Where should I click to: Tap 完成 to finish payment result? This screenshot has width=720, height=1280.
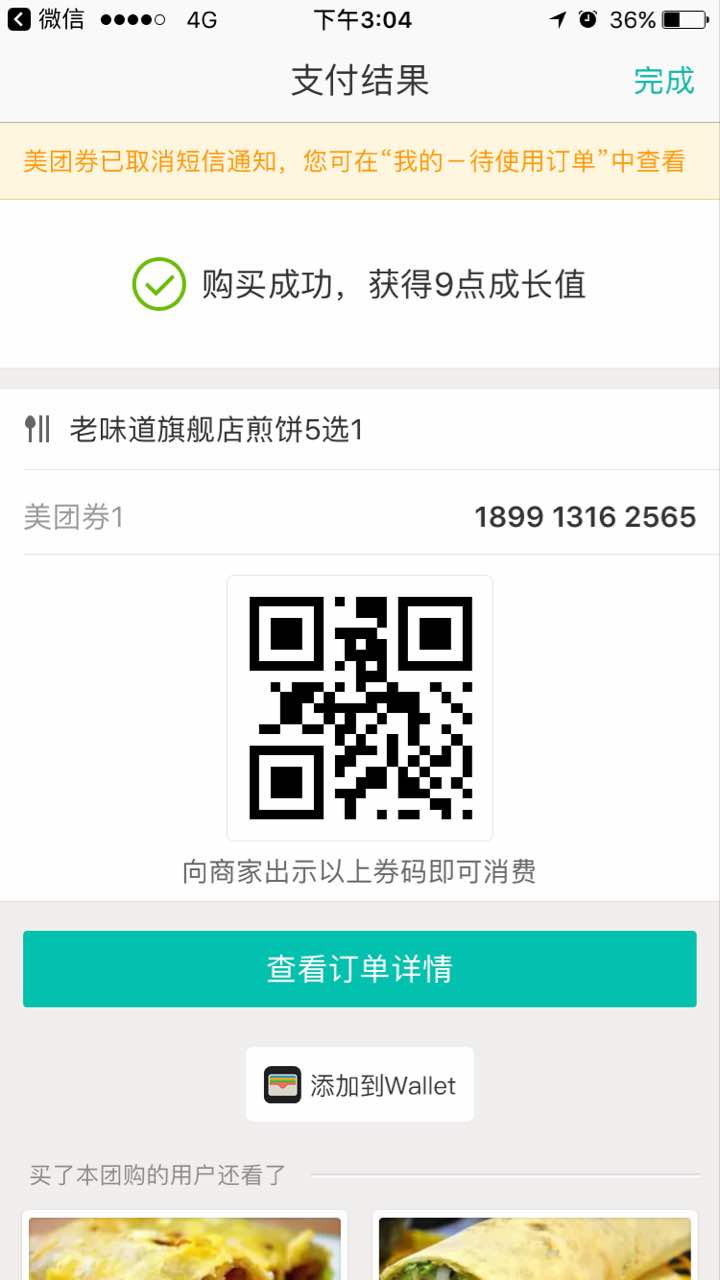click(x=663, y=81)
